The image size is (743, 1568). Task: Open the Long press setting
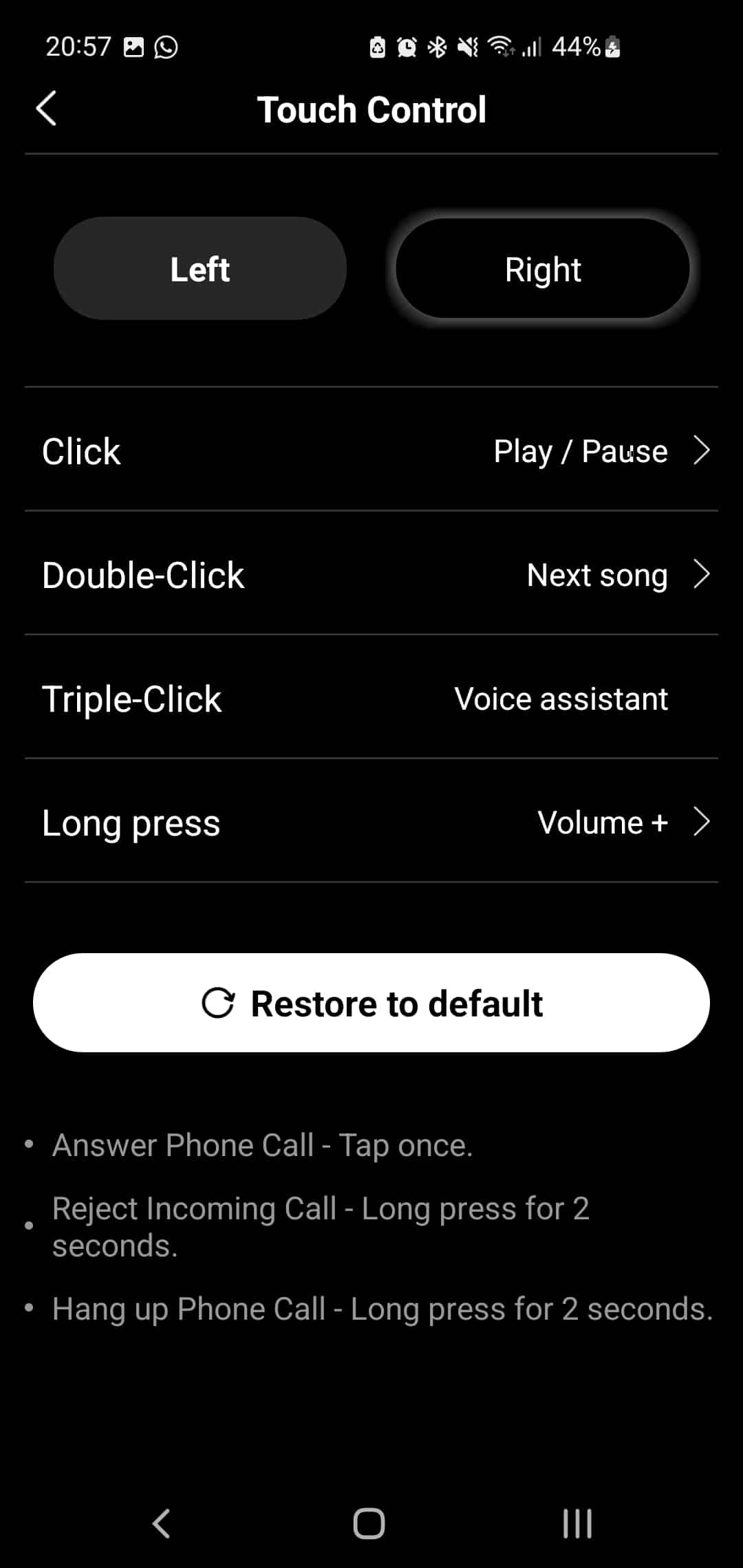(371, 823)
